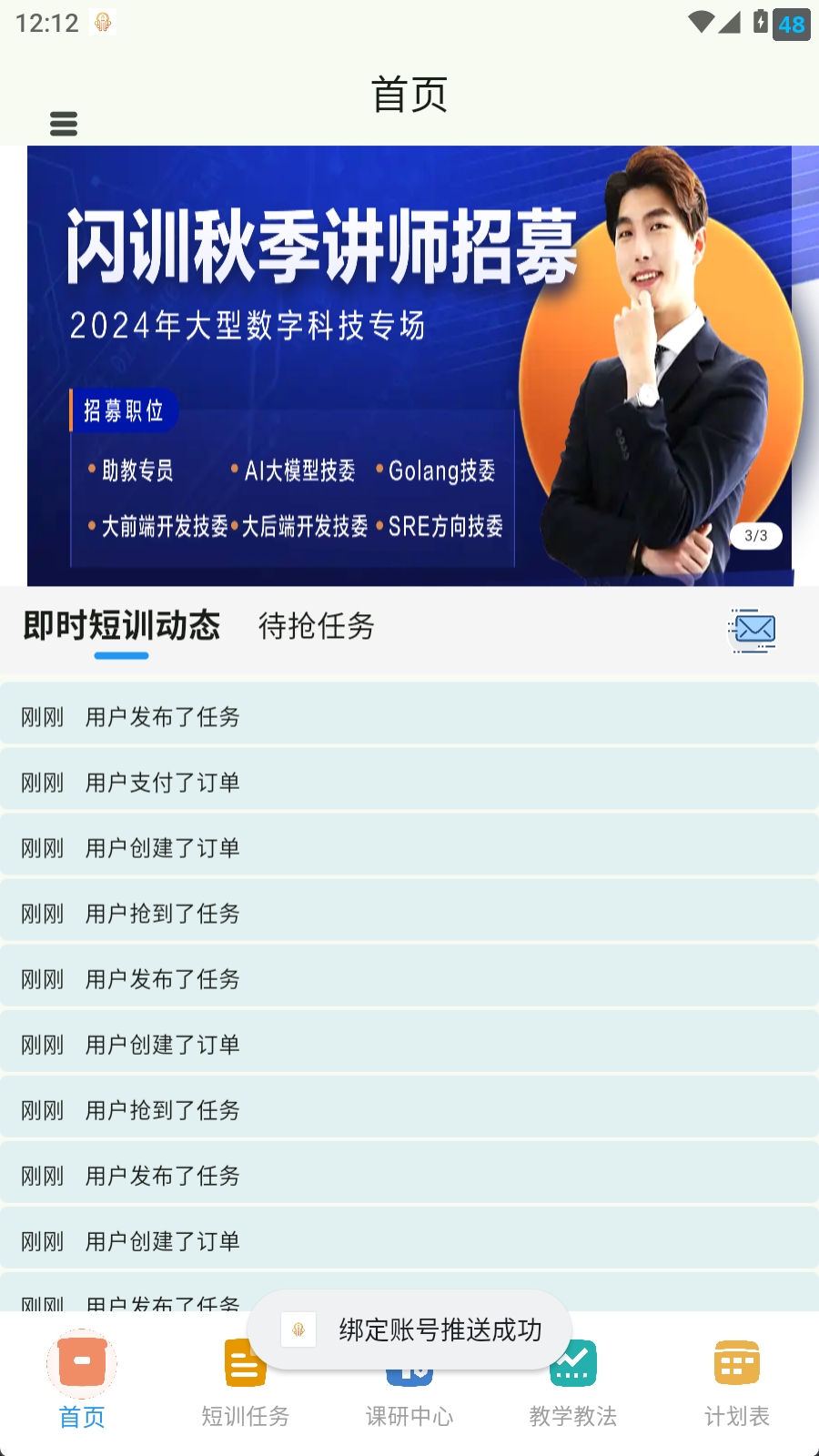819x1456 pixels.
Task: Open the hamburger drawer menu
Action: pos(64,123)
